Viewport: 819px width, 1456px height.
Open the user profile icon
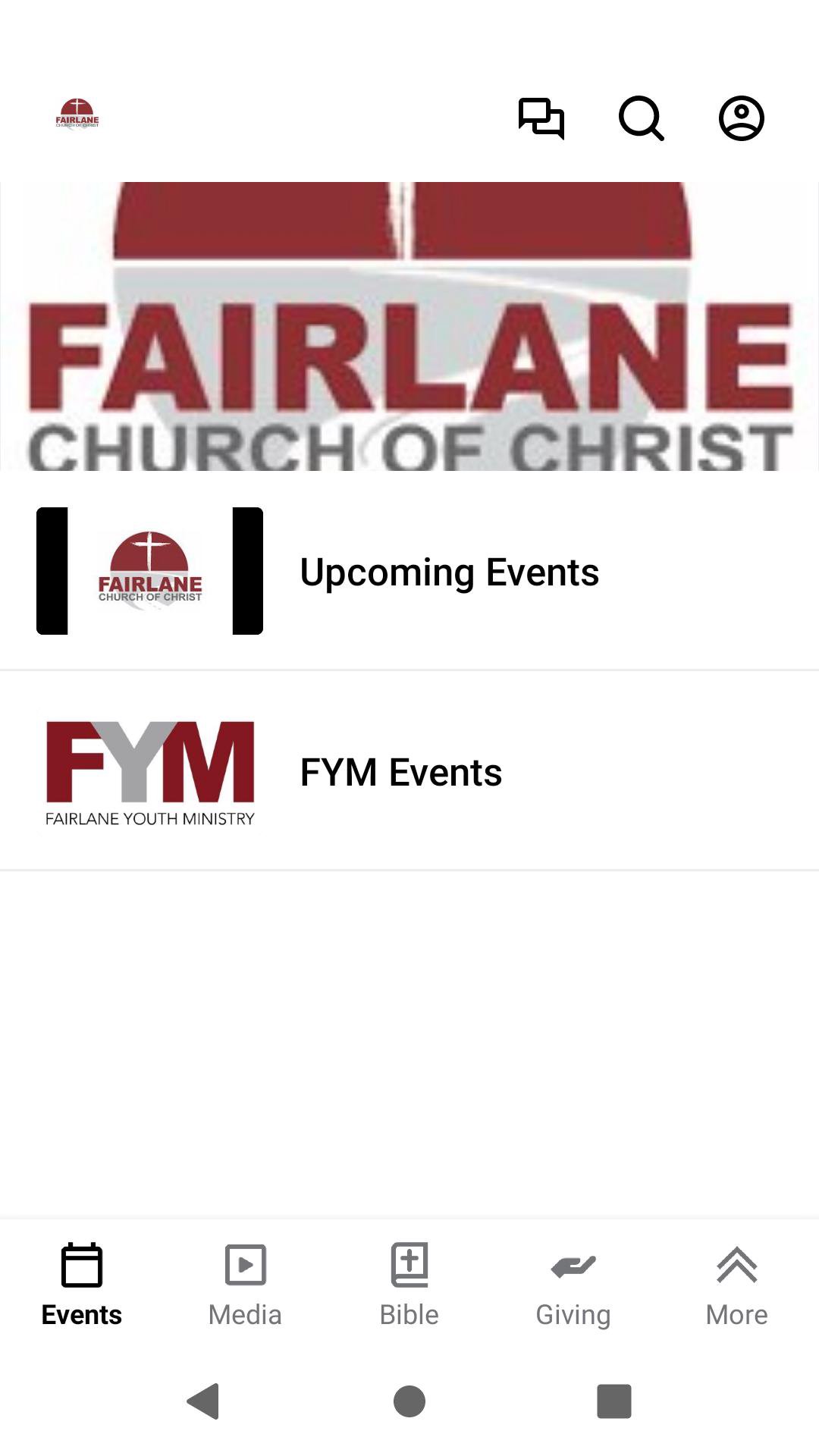click(741, 118)
